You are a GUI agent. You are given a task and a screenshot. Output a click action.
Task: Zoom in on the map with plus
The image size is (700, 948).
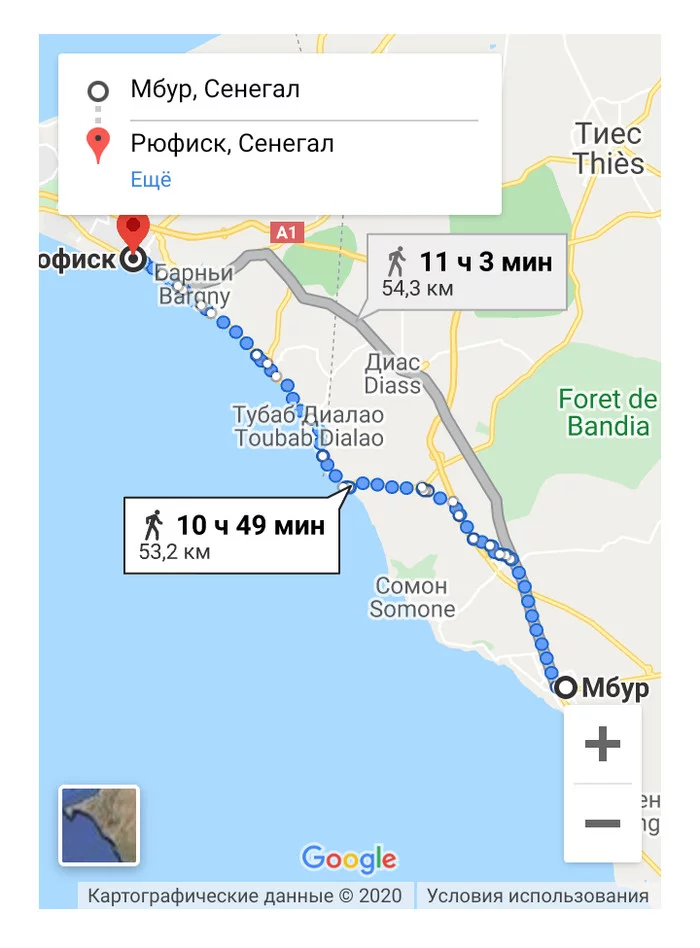(x=602, y=744)
